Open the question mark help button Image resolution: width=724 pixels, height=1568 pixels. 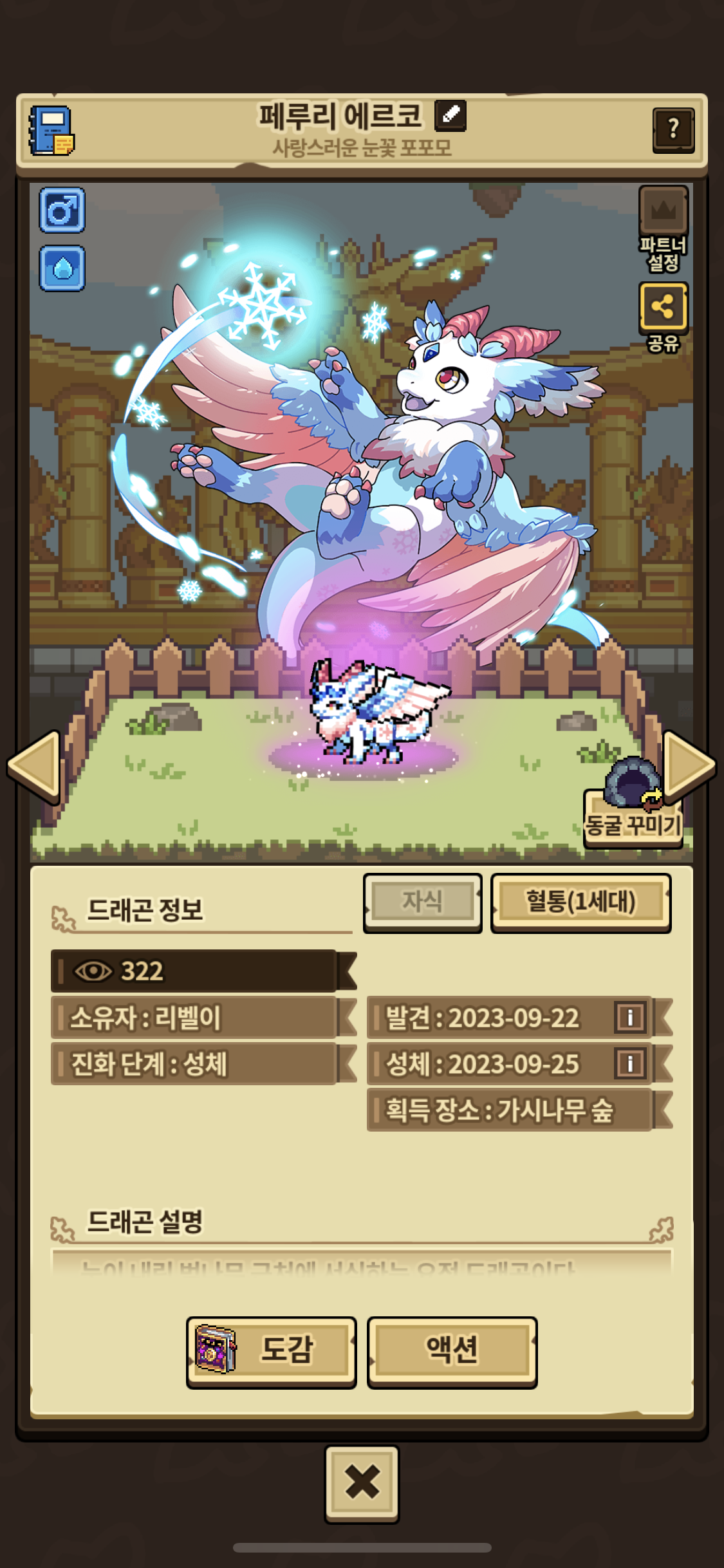(673, 129)
